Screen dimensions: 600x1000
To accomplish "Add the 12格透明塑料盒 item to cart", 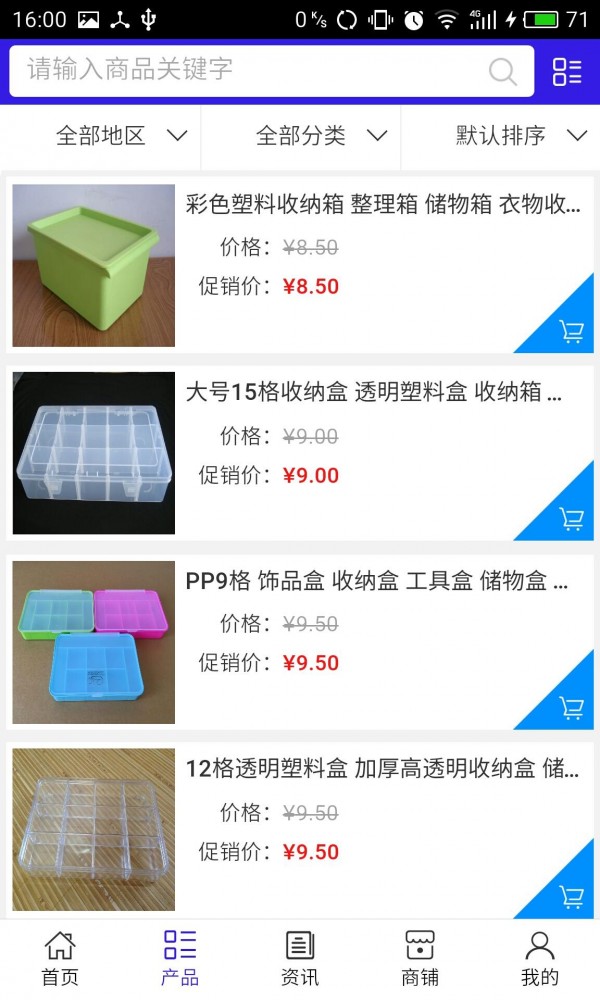I will point(571,896).
